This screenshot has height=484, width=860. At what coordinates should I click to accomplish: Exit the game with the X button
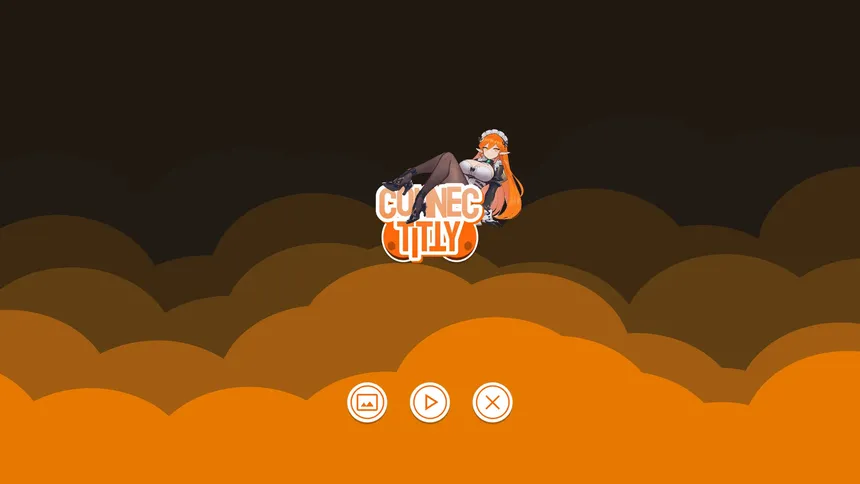pos(492,403)
